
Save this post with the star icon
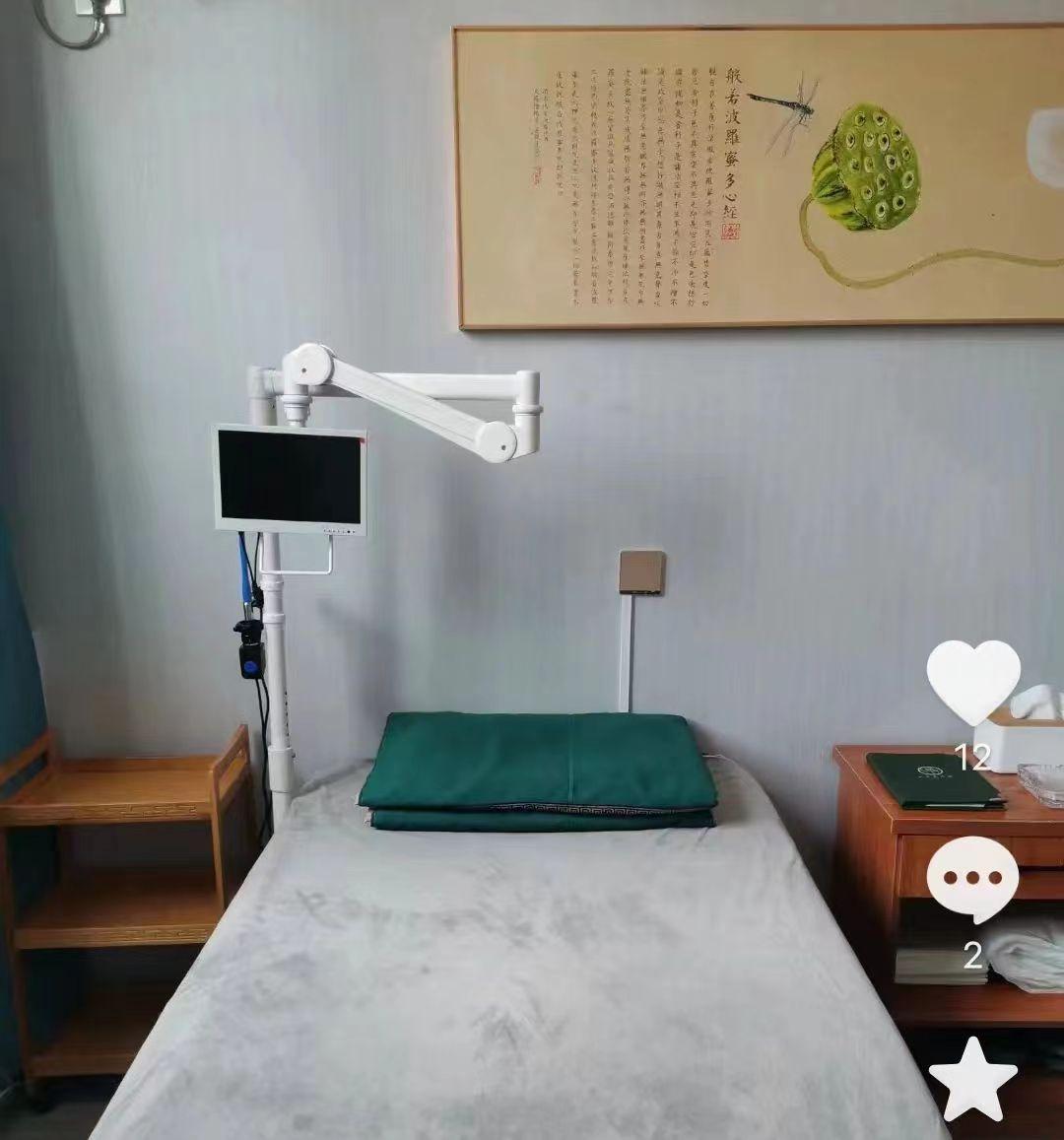pyautogui.click(x=972, y=1080)
